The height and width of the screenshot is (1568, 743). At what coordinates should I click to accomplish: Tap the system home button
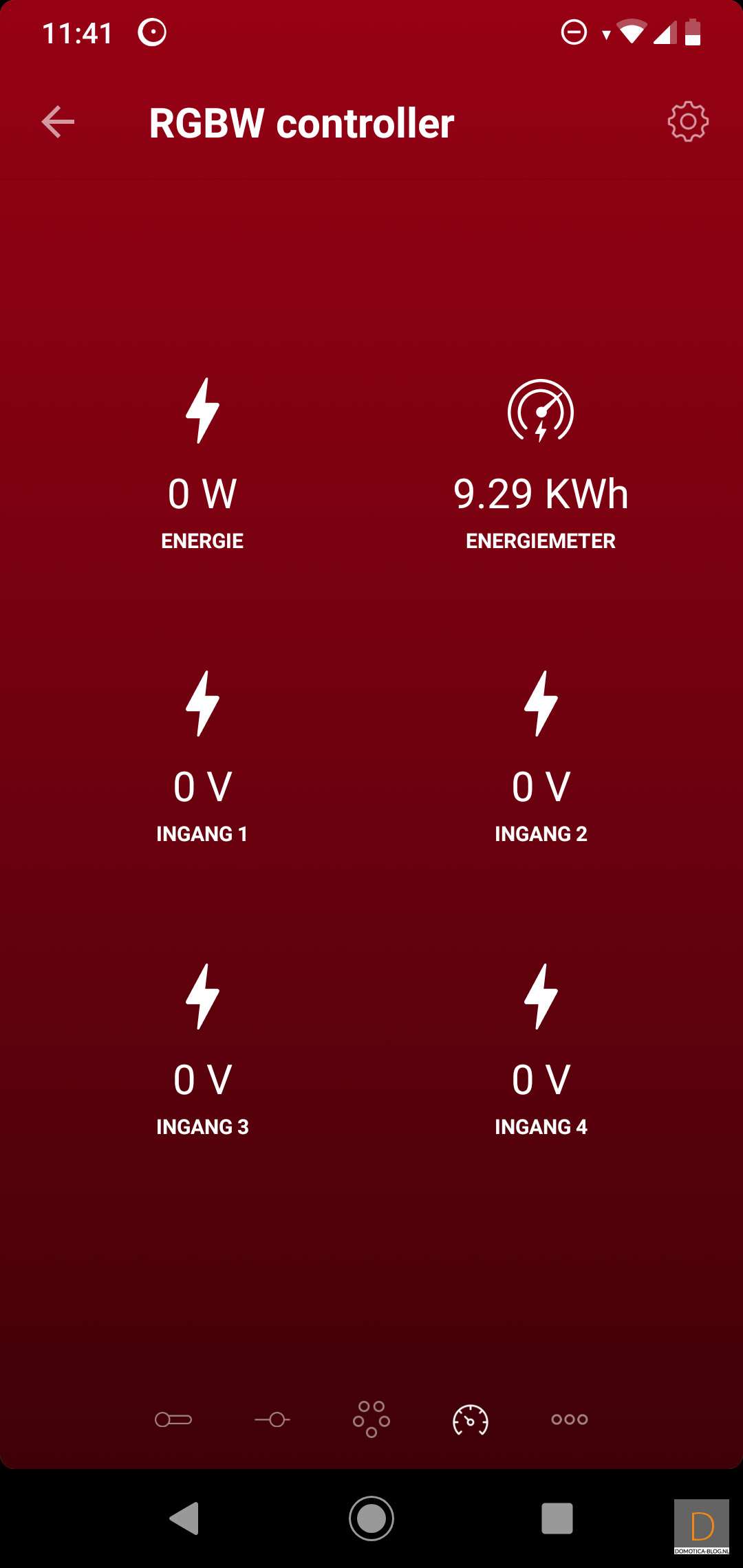tap(371, 1518)
